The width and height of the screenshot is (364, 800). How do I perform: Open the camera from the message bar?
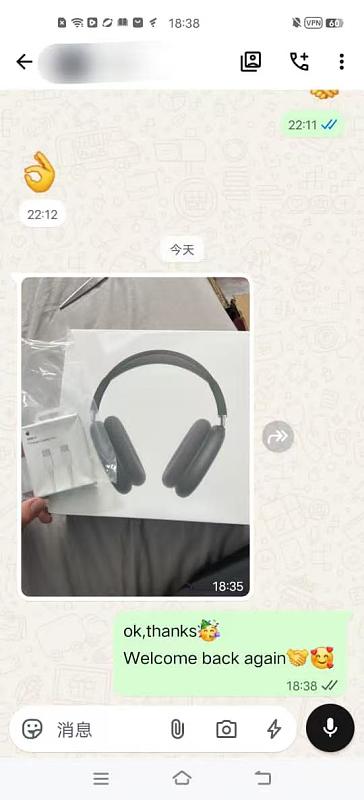(x=226, y=729)
